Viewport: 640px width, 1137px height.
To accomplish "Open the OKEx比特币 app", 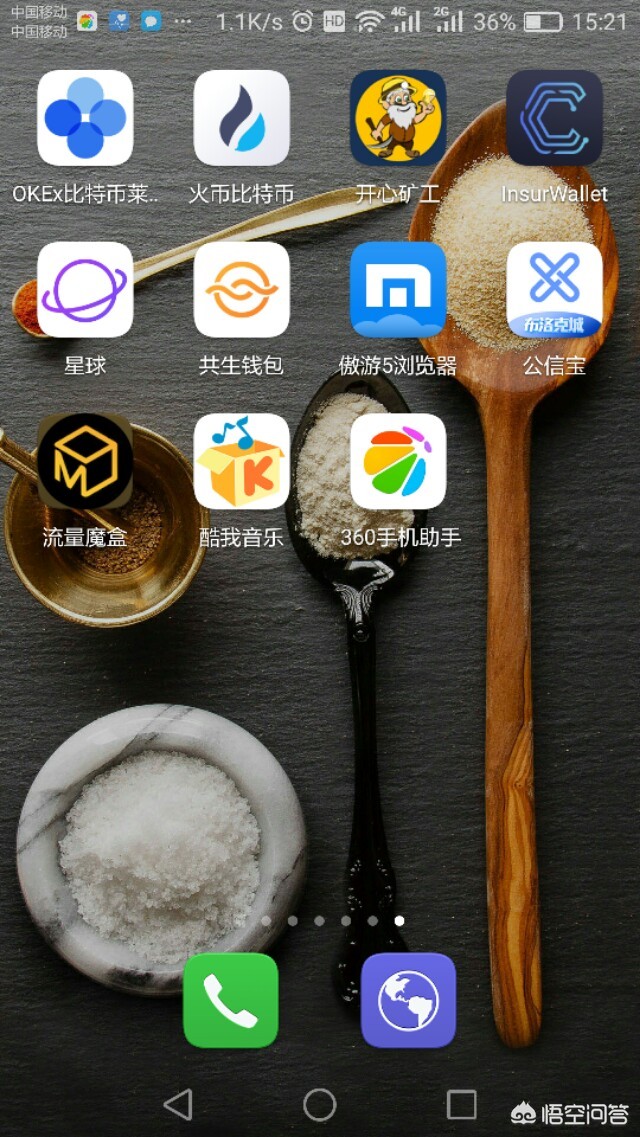I will [x=85, y=118].
